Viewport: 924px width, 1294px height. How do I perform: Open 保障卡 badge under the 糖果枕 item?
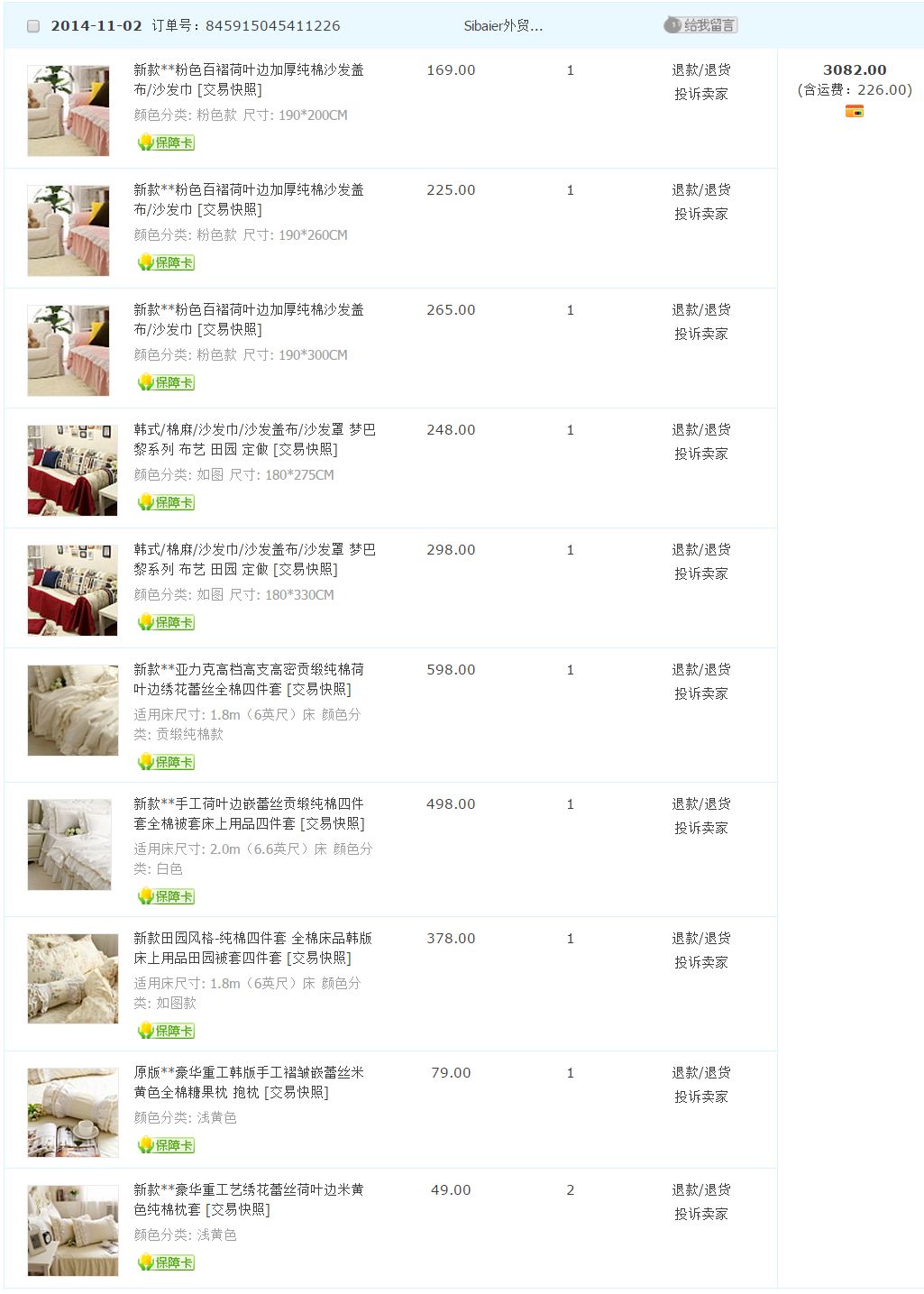click(x=167, y=1145)
